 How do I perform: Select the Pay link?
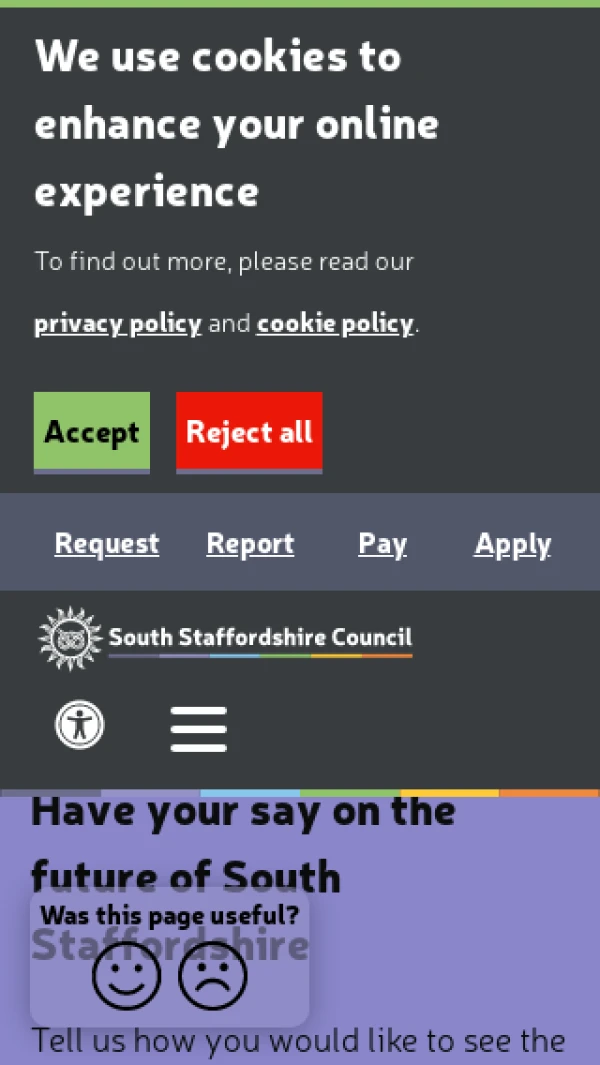[x=383, y=543]
